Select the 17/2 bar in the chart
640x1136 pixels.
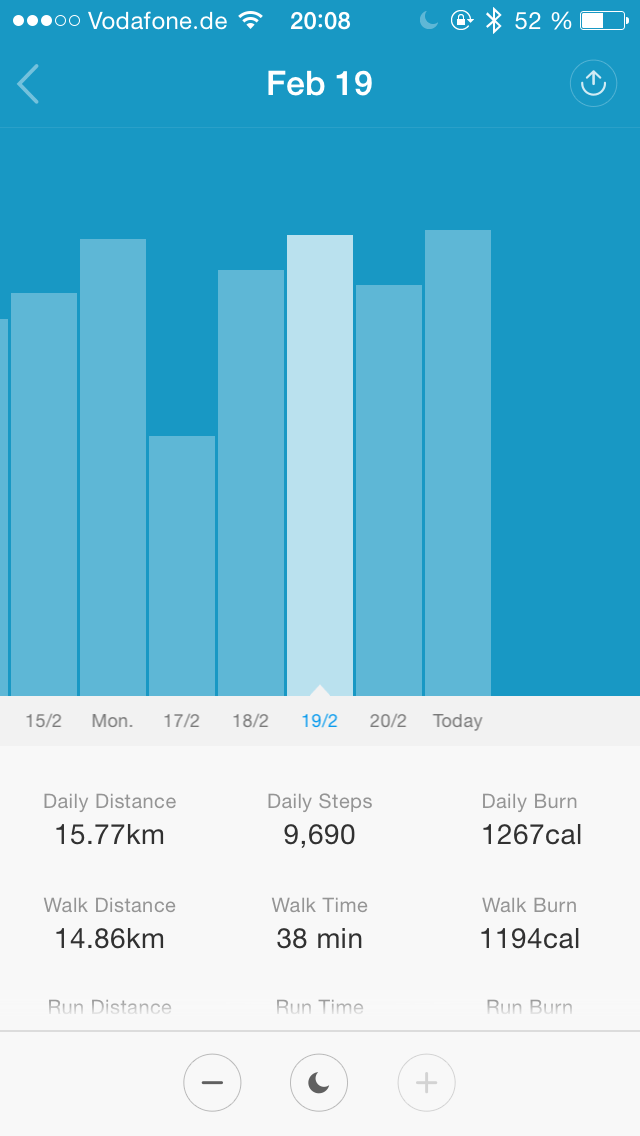point(182,566)
